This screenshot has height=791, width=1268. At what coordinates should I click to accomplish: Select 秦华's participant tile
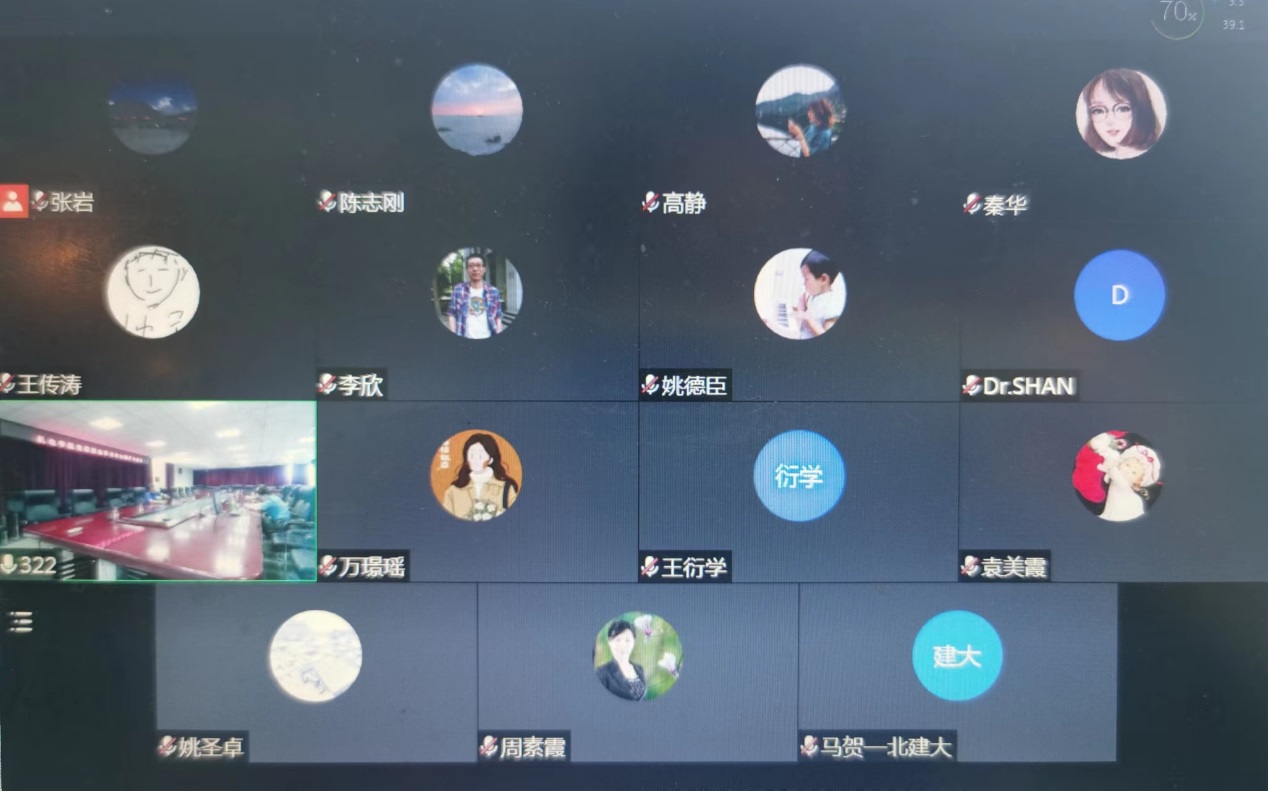[1120, 114]
